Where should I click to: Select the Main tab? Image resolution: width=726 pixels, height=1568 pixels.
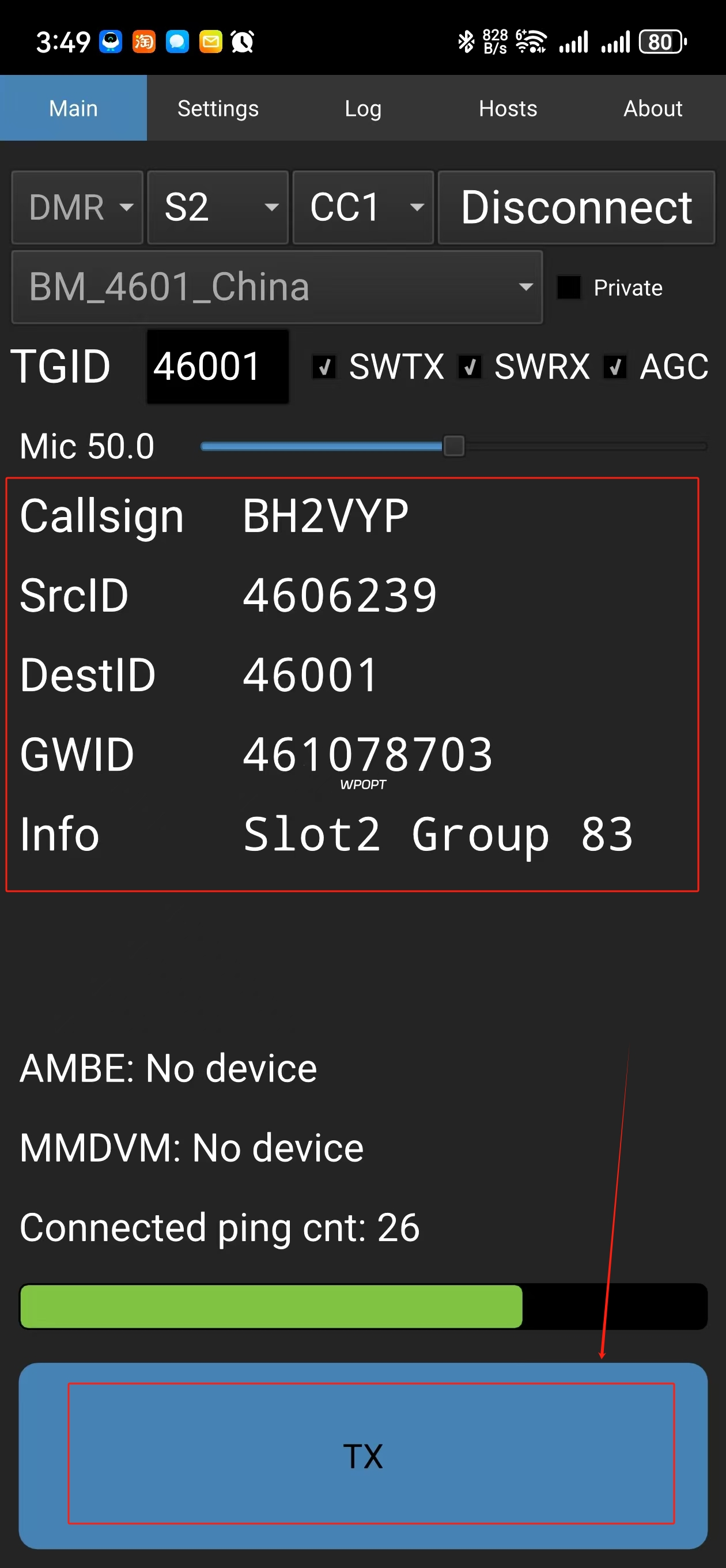point(73,108)
